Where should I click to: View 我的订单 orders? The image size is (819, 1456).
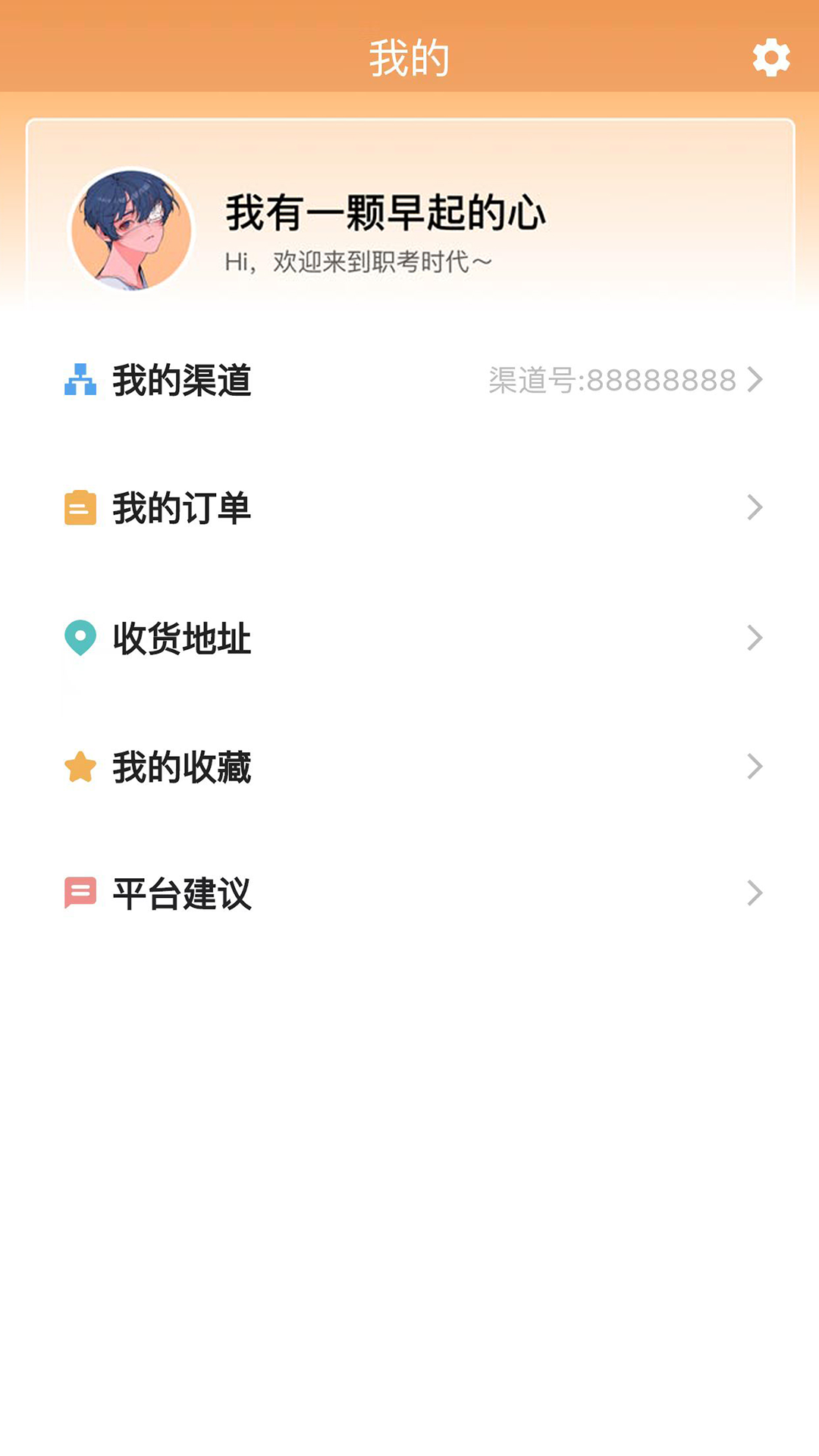pyautogui.click(x=409, y=507)
